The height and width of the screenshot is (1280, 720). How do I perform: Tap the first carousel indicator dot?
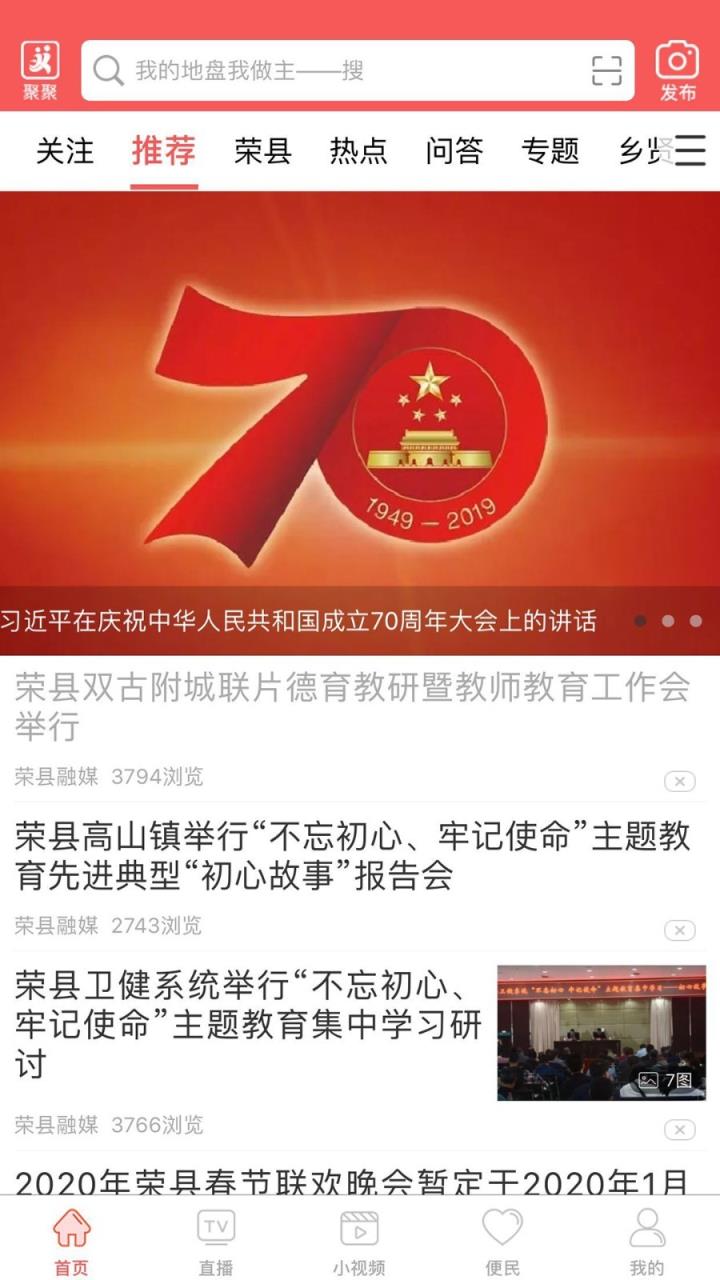click(641, 620)
